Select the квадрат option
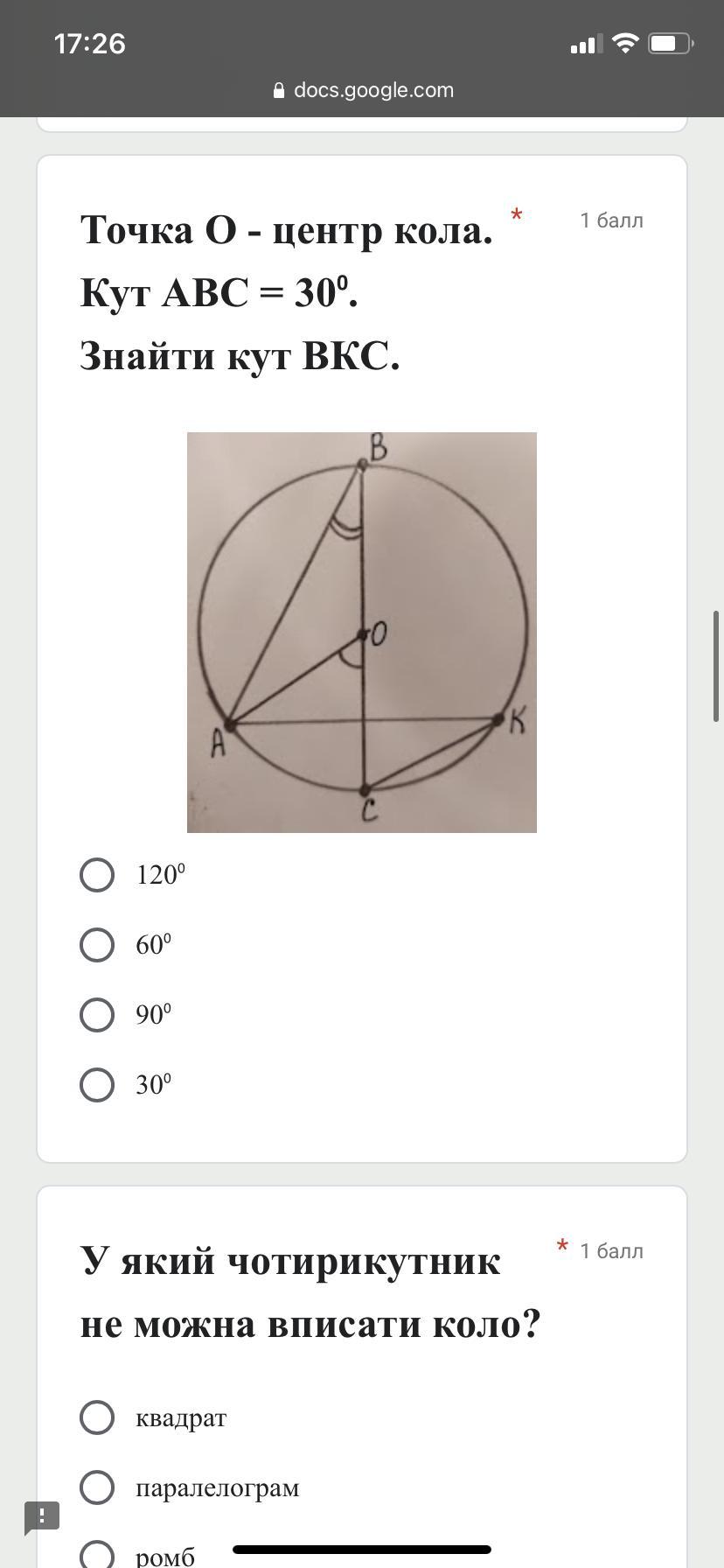Viewport: 724px width, 1568px height. pos(97,1417)
